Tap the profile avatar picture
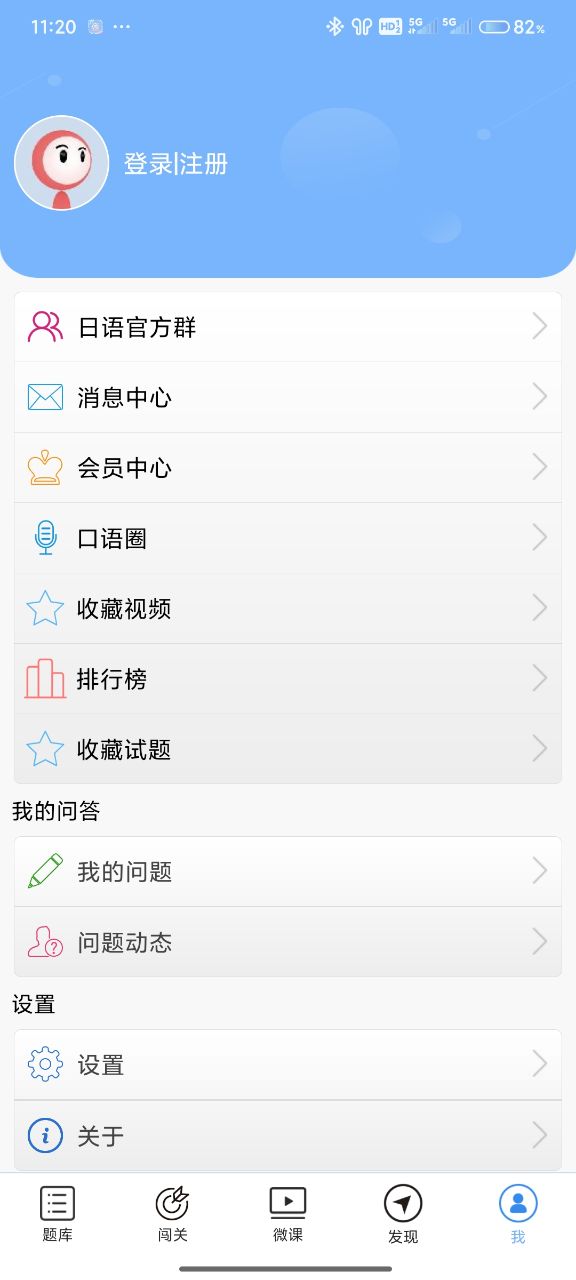This screenshot has width=576, height=1280. (61, 163)
